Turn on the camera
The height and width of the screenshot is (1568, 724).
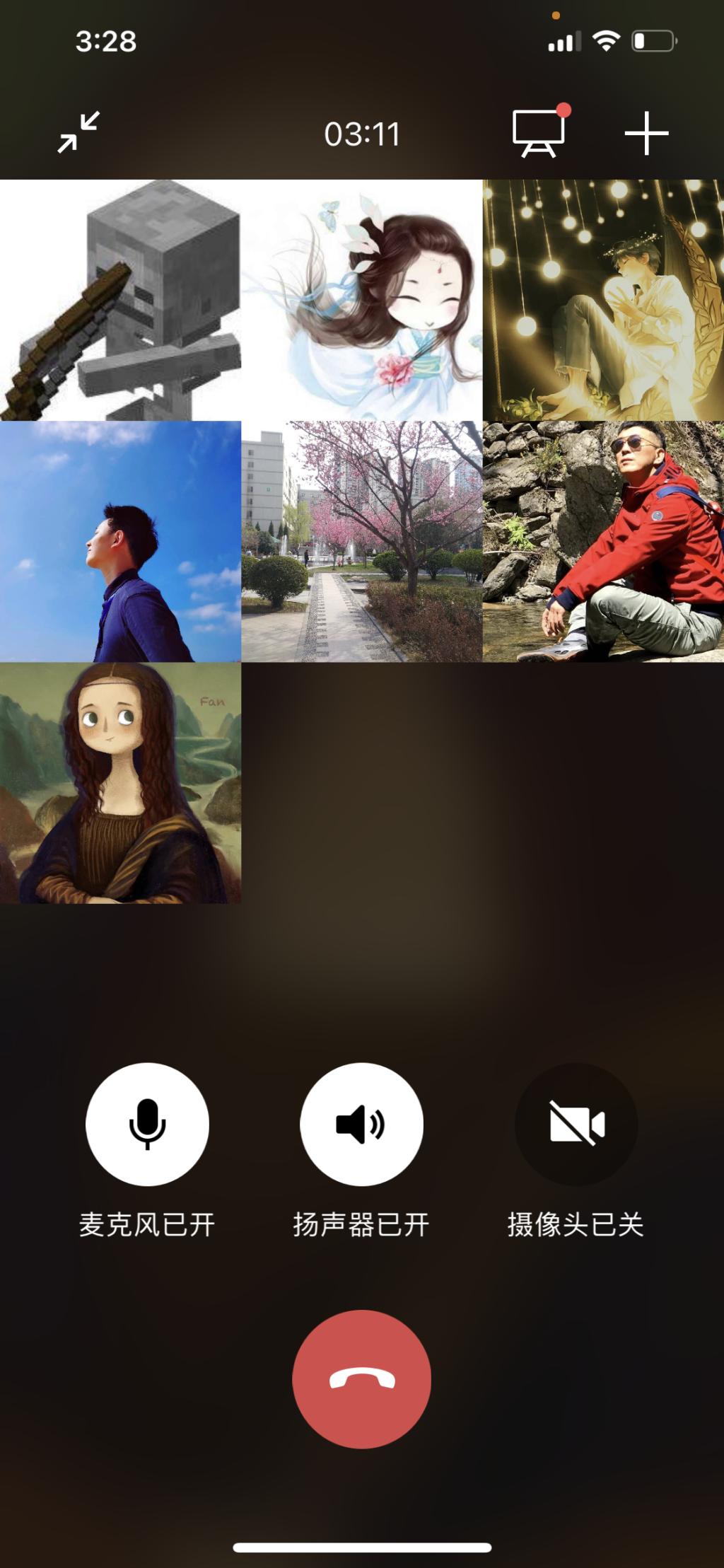click(x=576, y=1124)
